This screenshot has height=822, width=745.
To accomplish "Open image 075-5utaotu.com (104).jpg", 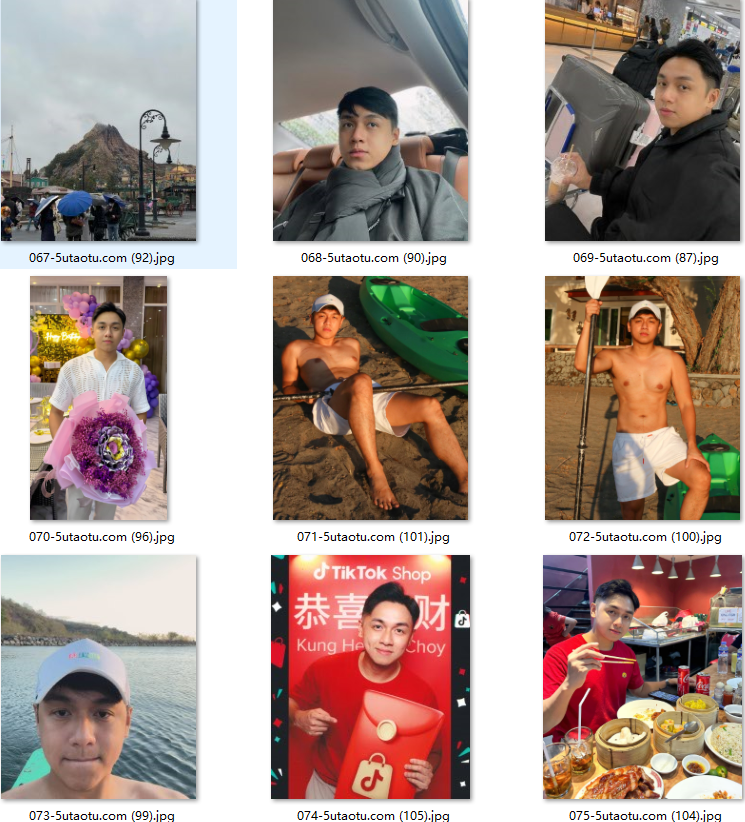I will 642,677.
